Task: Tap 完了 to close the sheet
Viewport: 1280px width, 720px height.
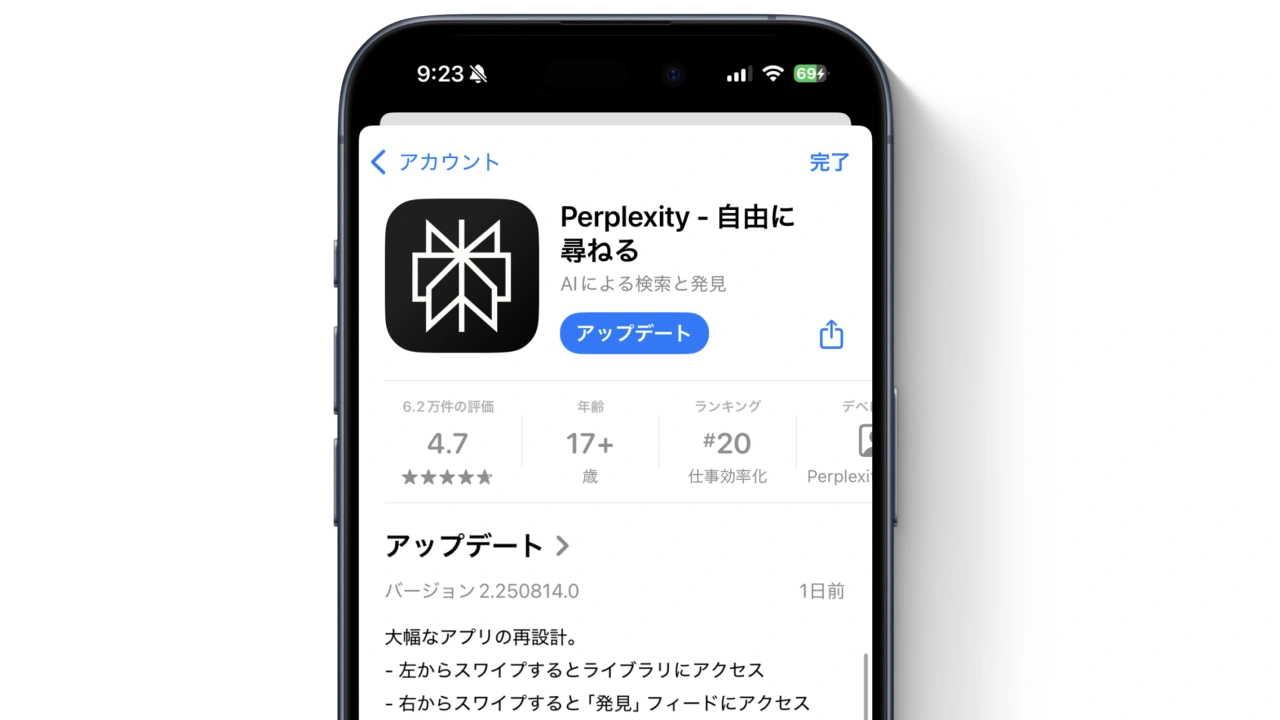Action: point(829,162)
